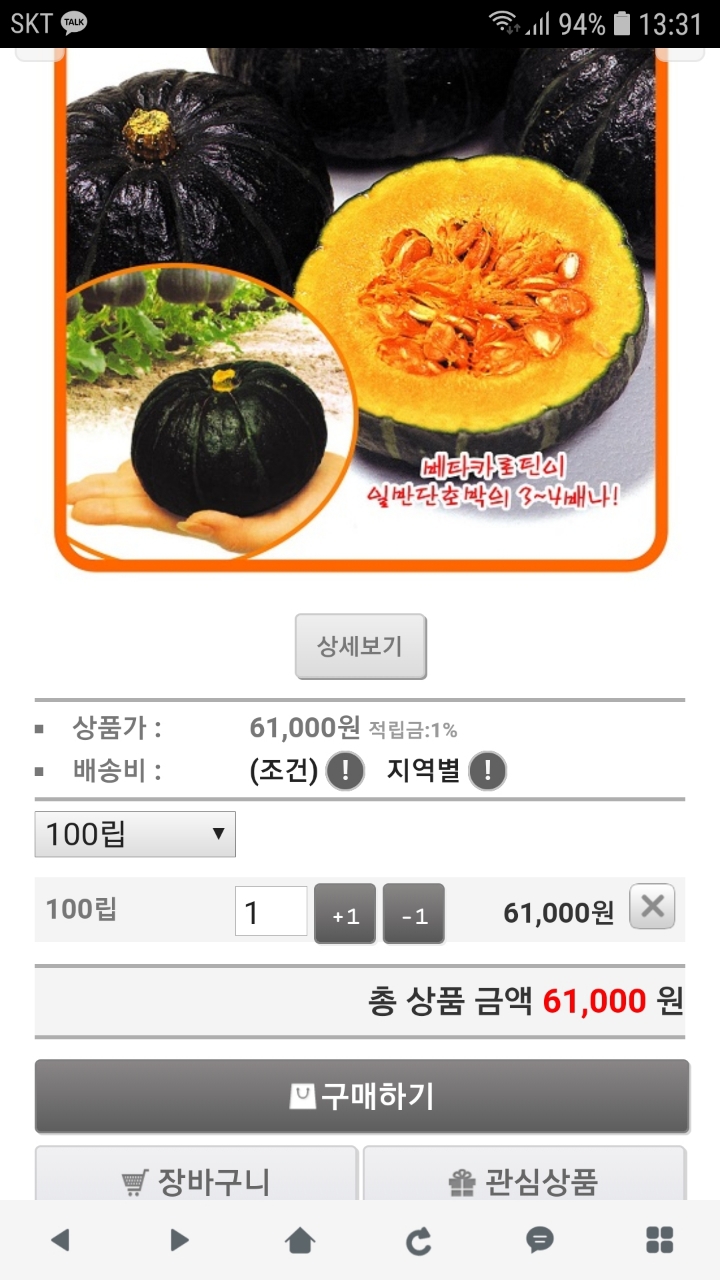Open the 지역별 regional shipping info icon

click(x=488, y=771)
